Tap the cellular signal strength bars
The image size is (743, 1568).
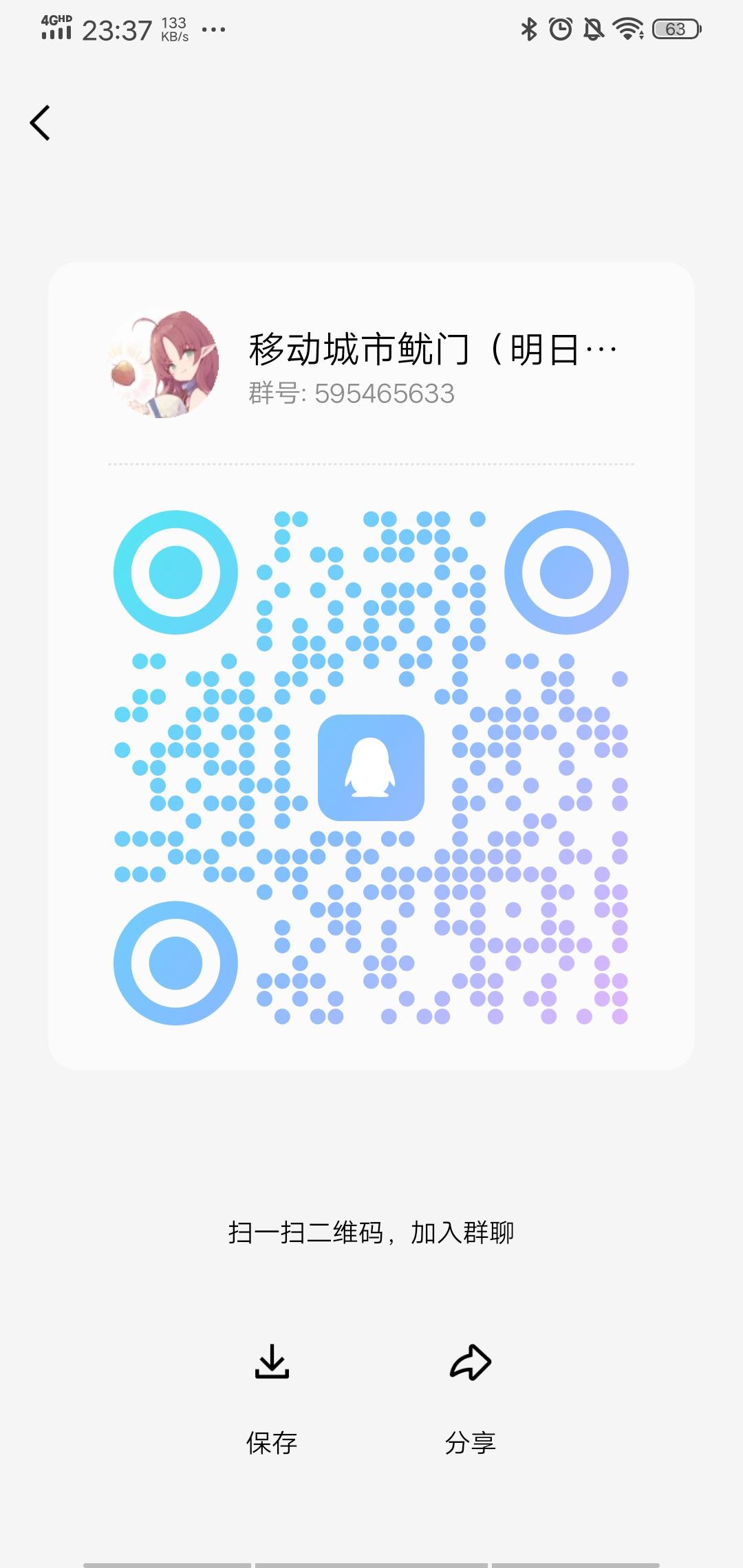[x=56, y=32]
